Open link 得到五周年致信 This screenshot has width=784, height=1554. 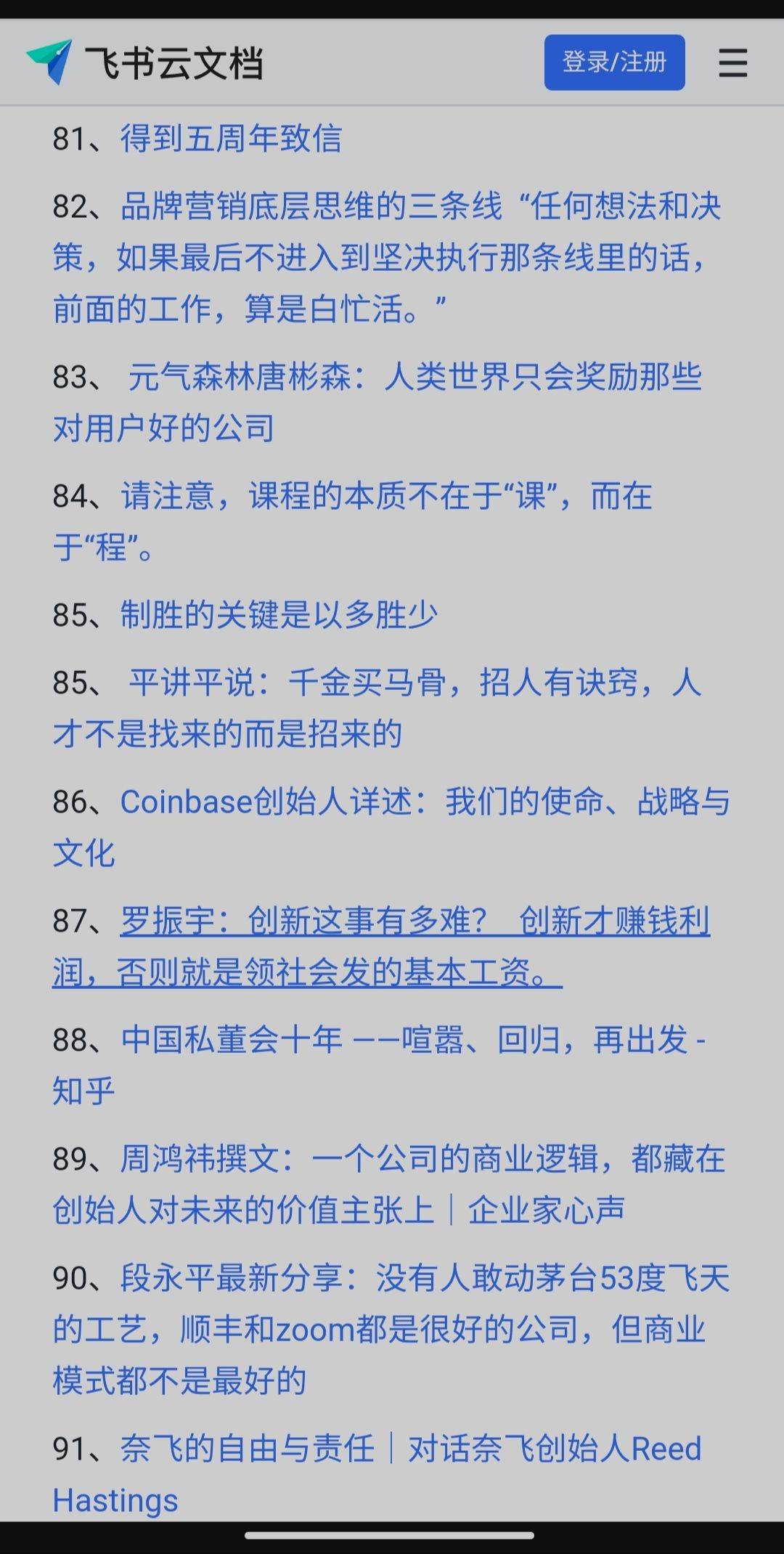231,138
